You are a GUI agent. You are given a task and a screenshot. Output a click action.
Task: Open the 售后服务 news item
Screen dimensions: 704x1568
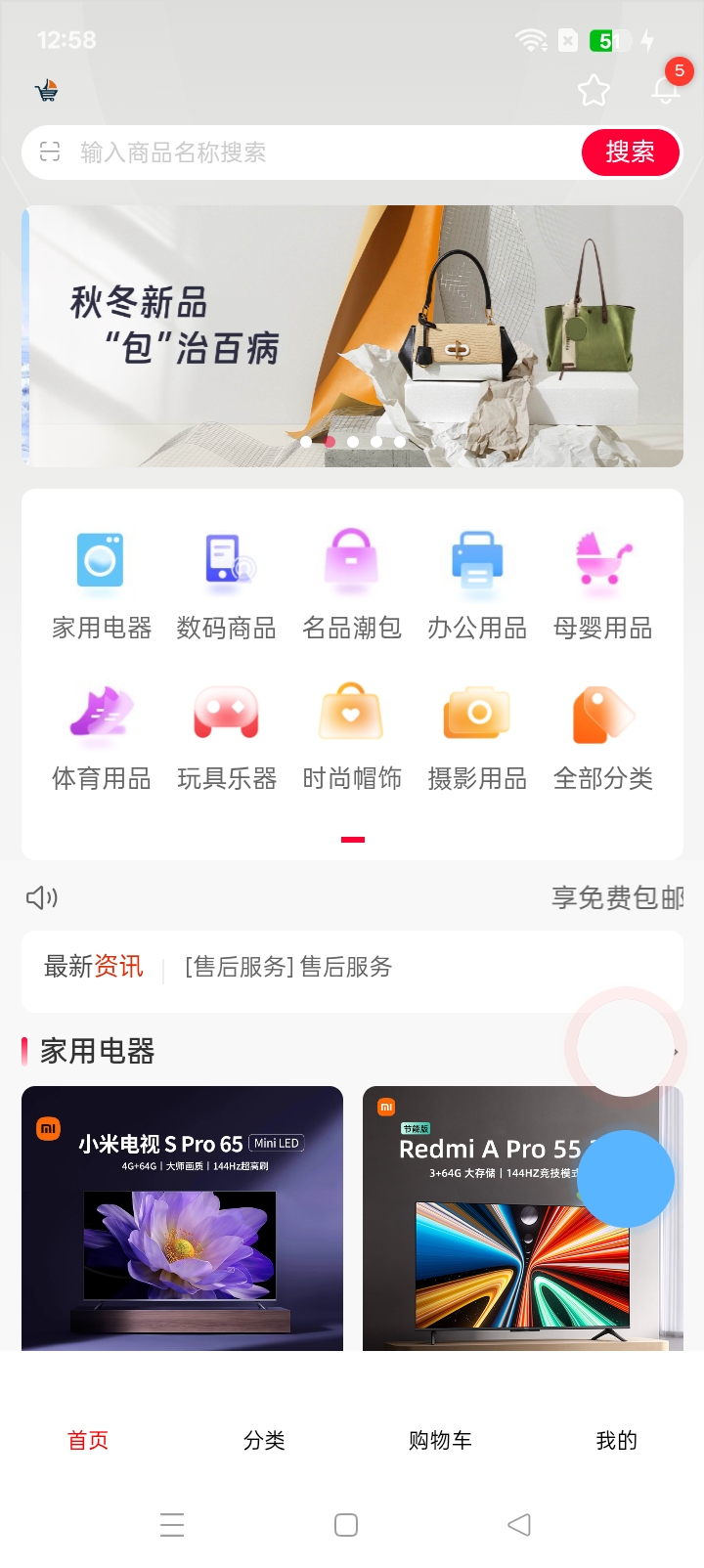click(x=288, y=967)
